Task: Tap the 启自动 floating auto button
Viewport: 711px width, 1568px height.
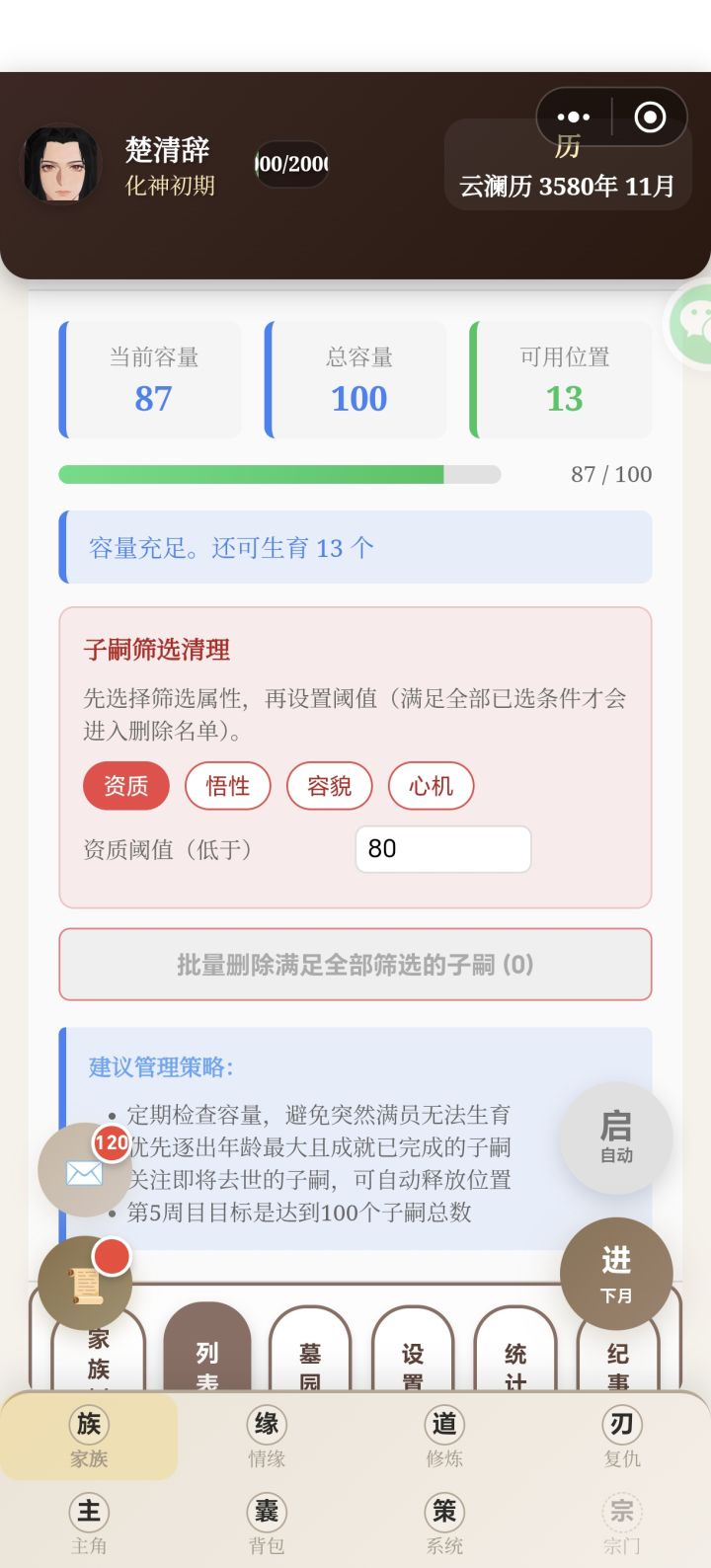Action: click(614, 1137)
